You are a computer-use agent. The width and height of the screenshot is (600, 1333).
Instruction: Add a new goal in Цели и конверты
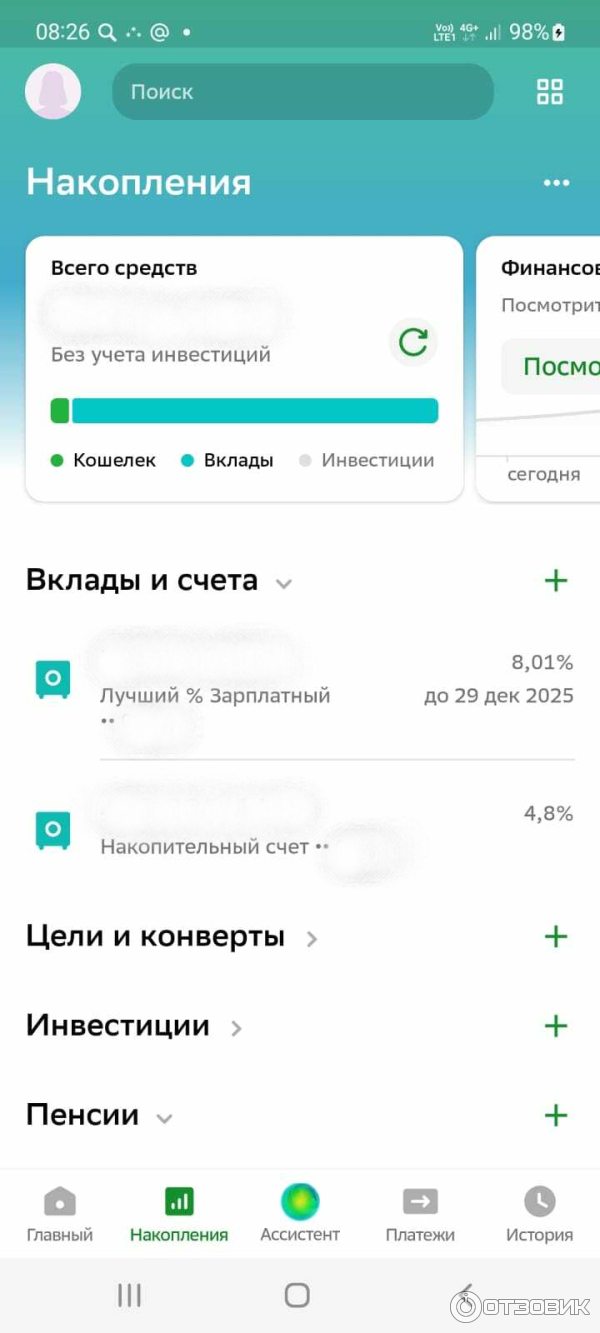tap(556, 937)
